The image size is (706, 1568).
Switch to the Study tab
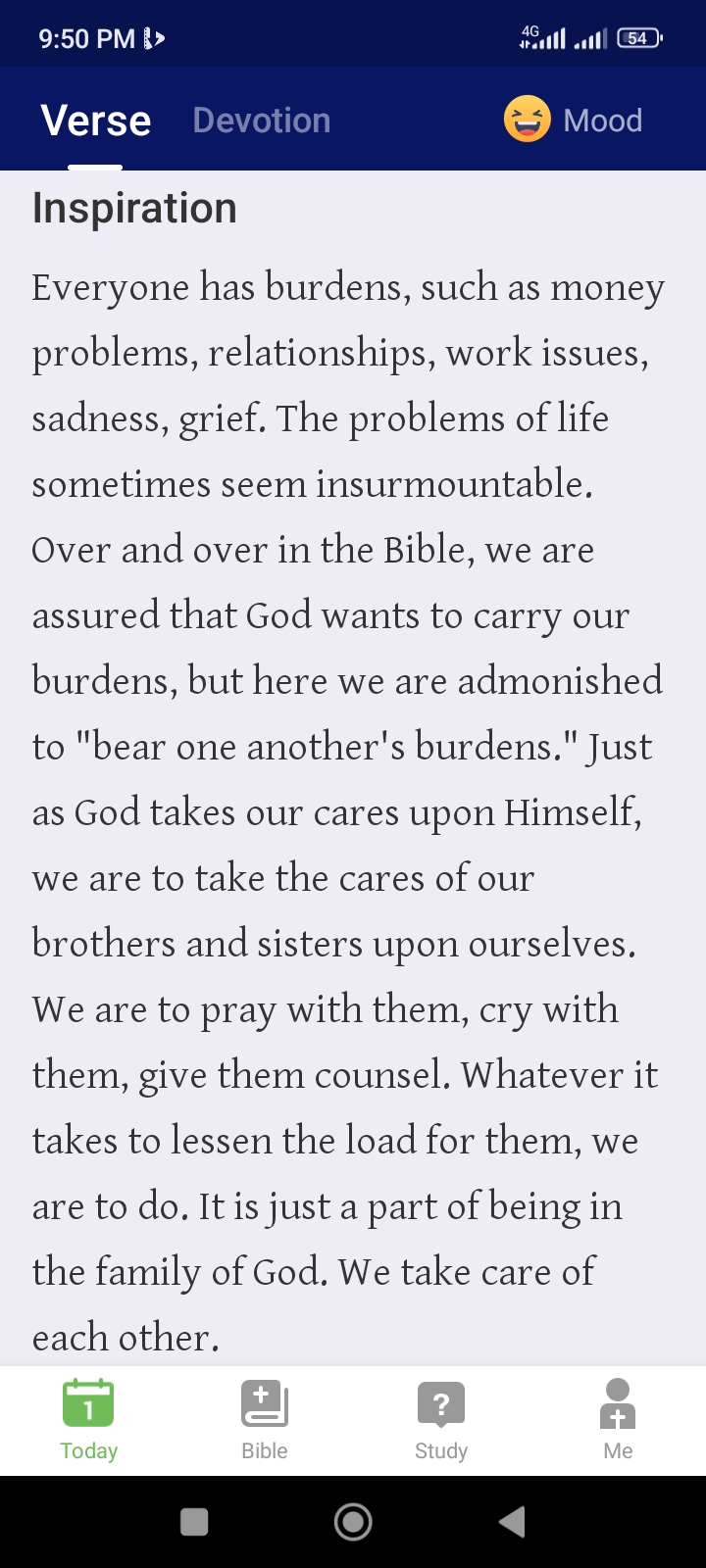coord(441,1419)
